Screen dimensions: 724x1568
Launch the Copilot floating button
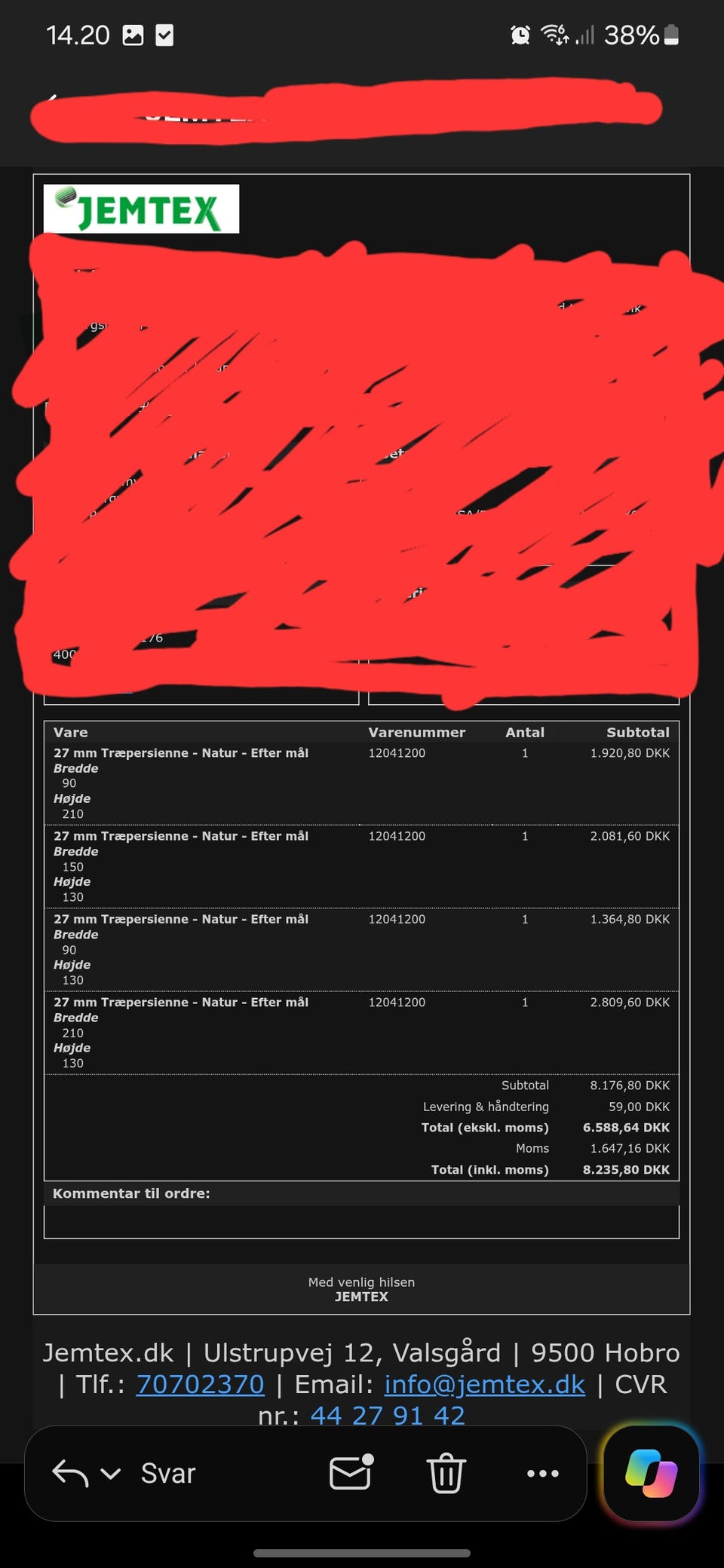[x=651, y=1473]
